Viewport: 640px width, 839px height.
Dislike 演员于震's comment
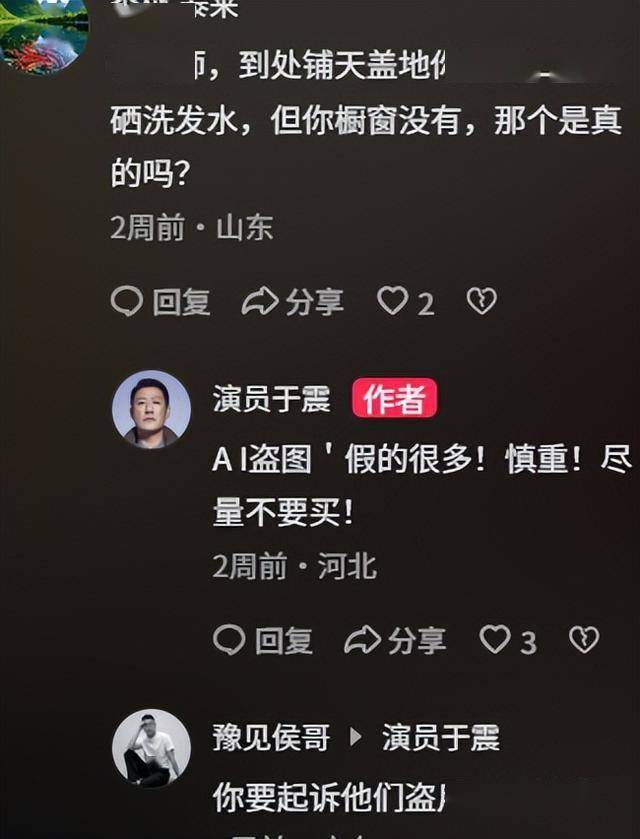pos(584,640)
